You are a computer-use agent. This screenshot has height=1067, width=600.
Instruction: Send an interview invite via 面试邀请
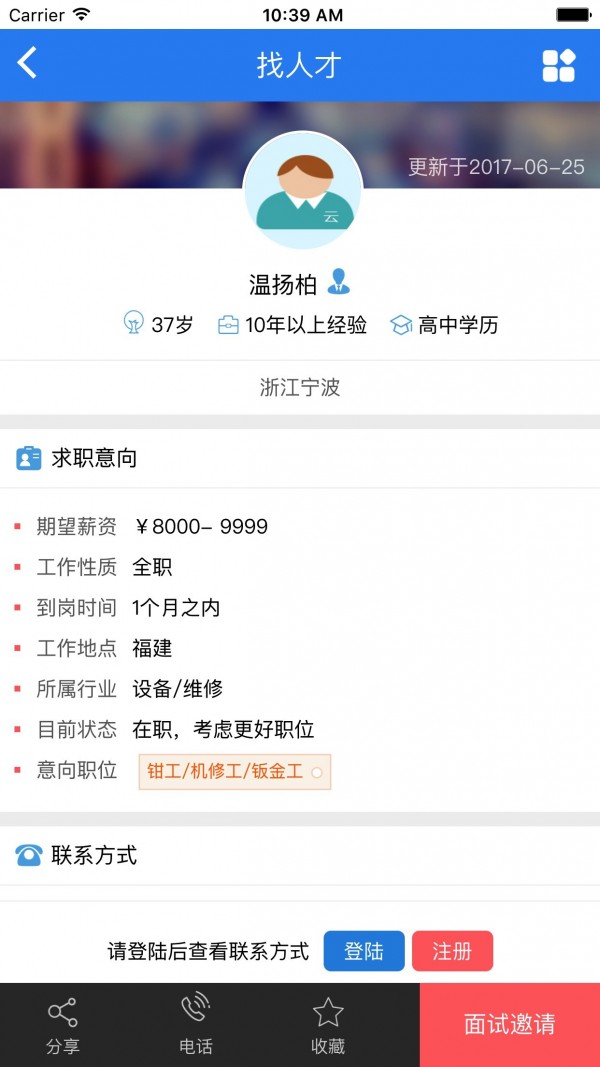(x=510, y=1025)
